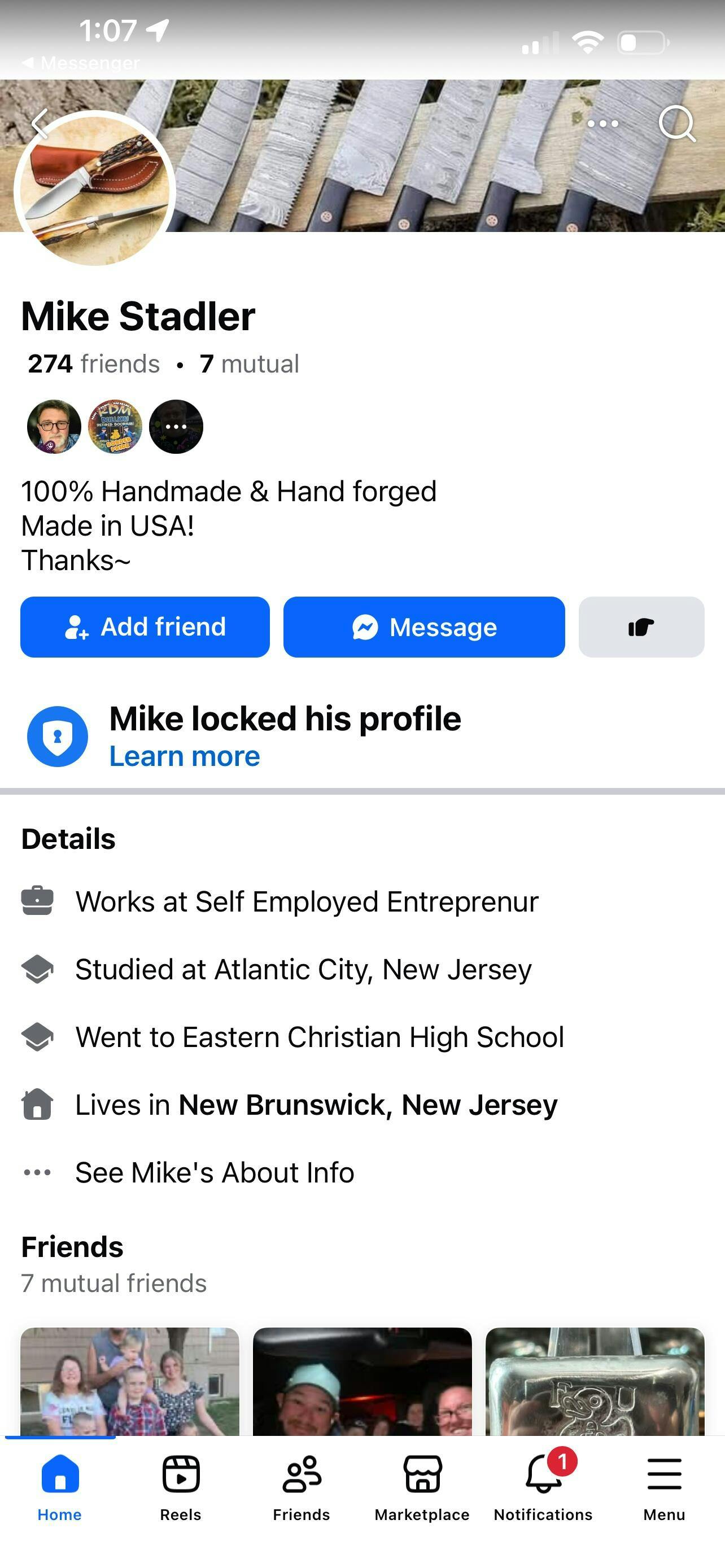Image resolution: width=725 pixels, height=1568 pixels.
Task: Tap the poke hand button
Action: (x=641, y=627)
